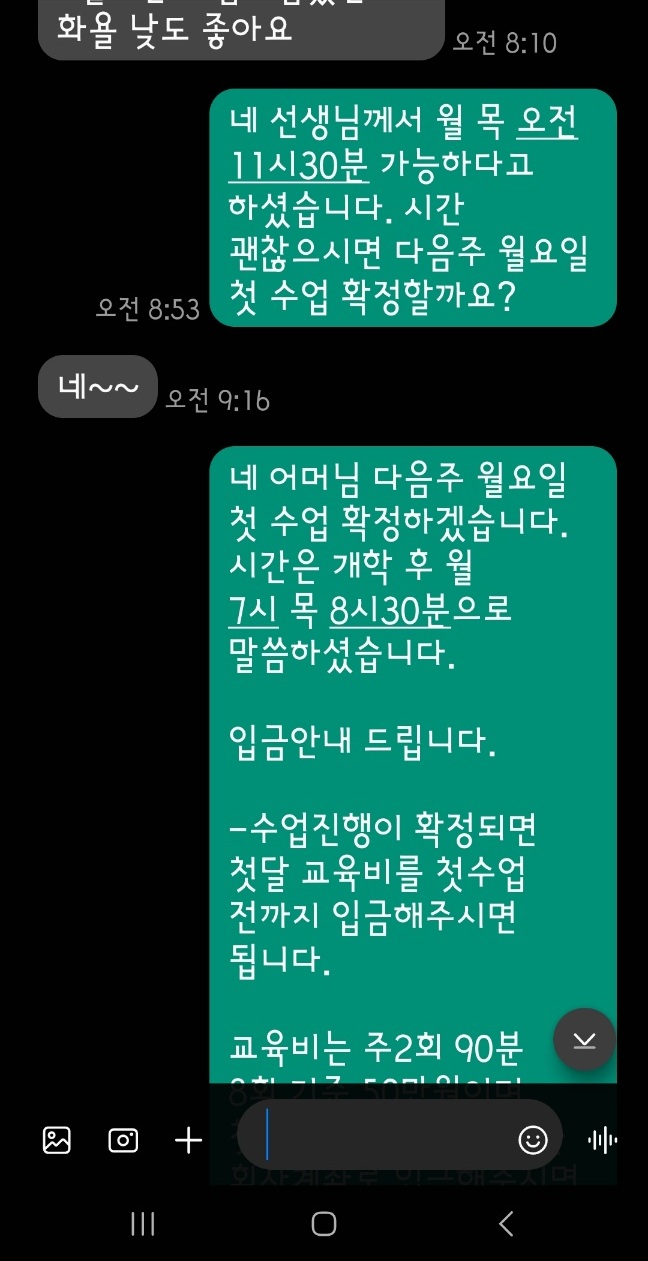Open the camera to take a photo
This screenshot has width=648, height=1261.
(x=123, y=1140)
